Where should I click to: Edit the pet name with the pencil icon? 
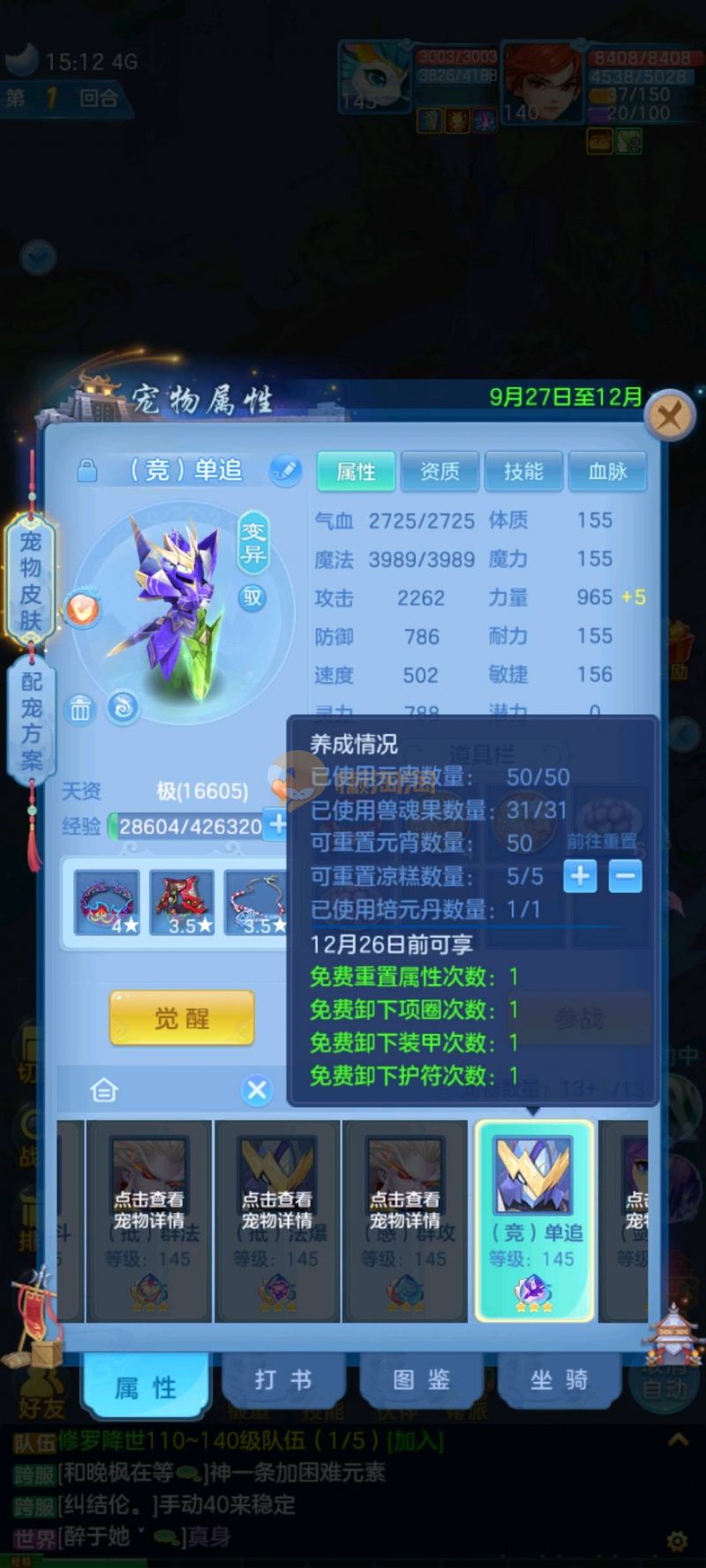[285, 470]
